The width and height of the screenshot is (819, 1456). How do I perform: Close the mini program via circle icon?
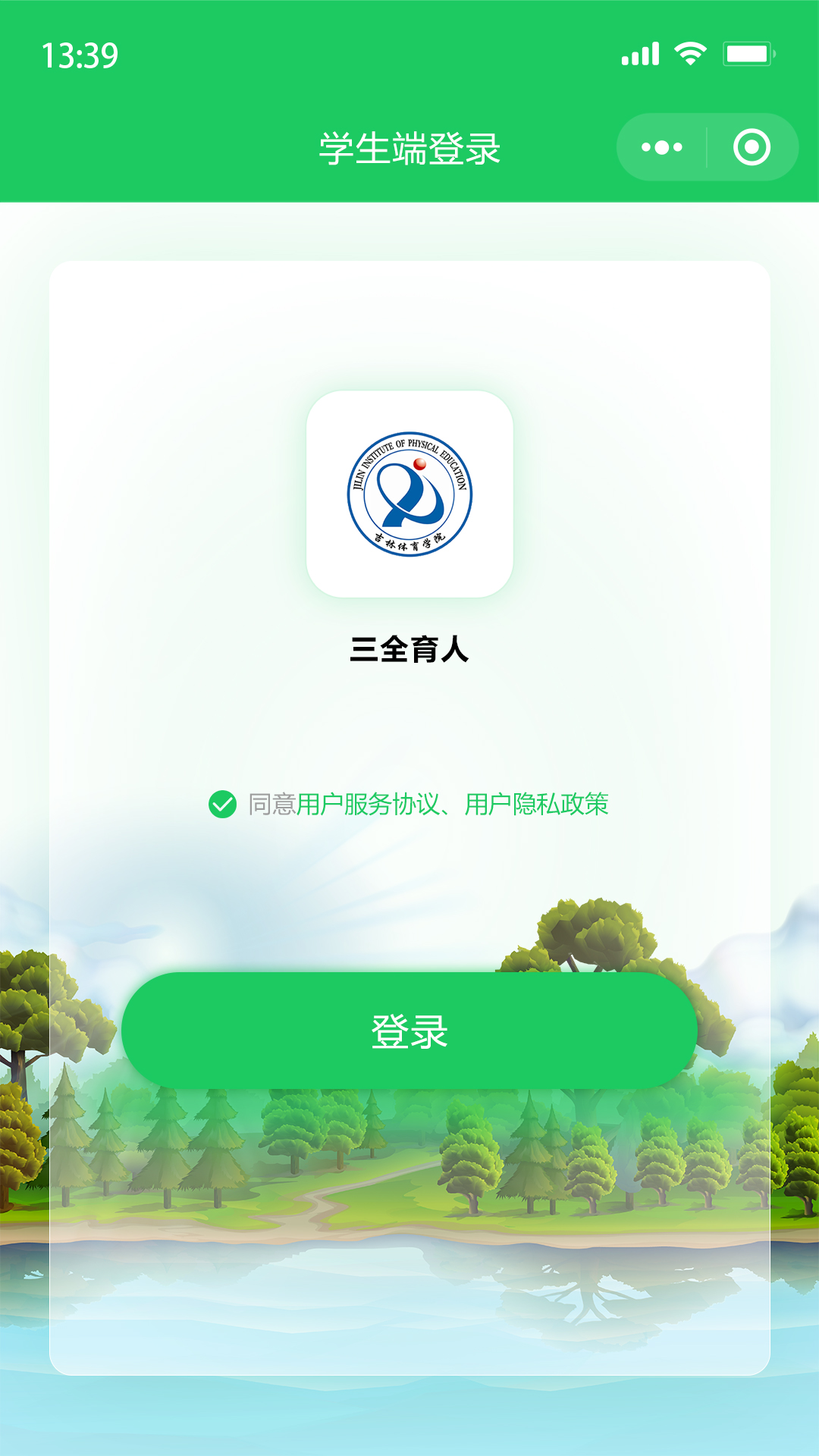(x=752, y=147)
